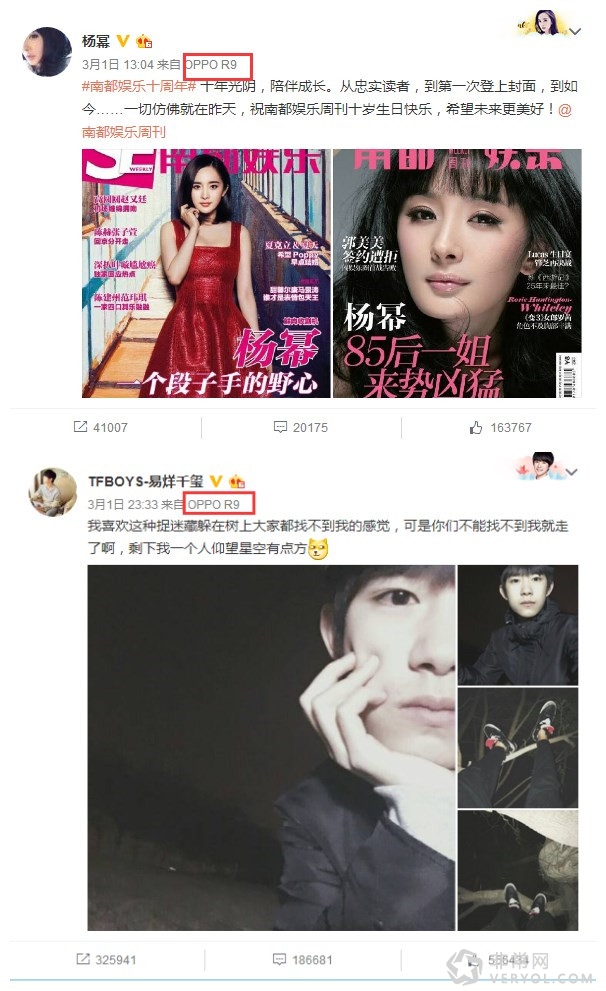606x991 pixels.
Task: Open 杨幂's profile avatar
Action: pos(46,52)
